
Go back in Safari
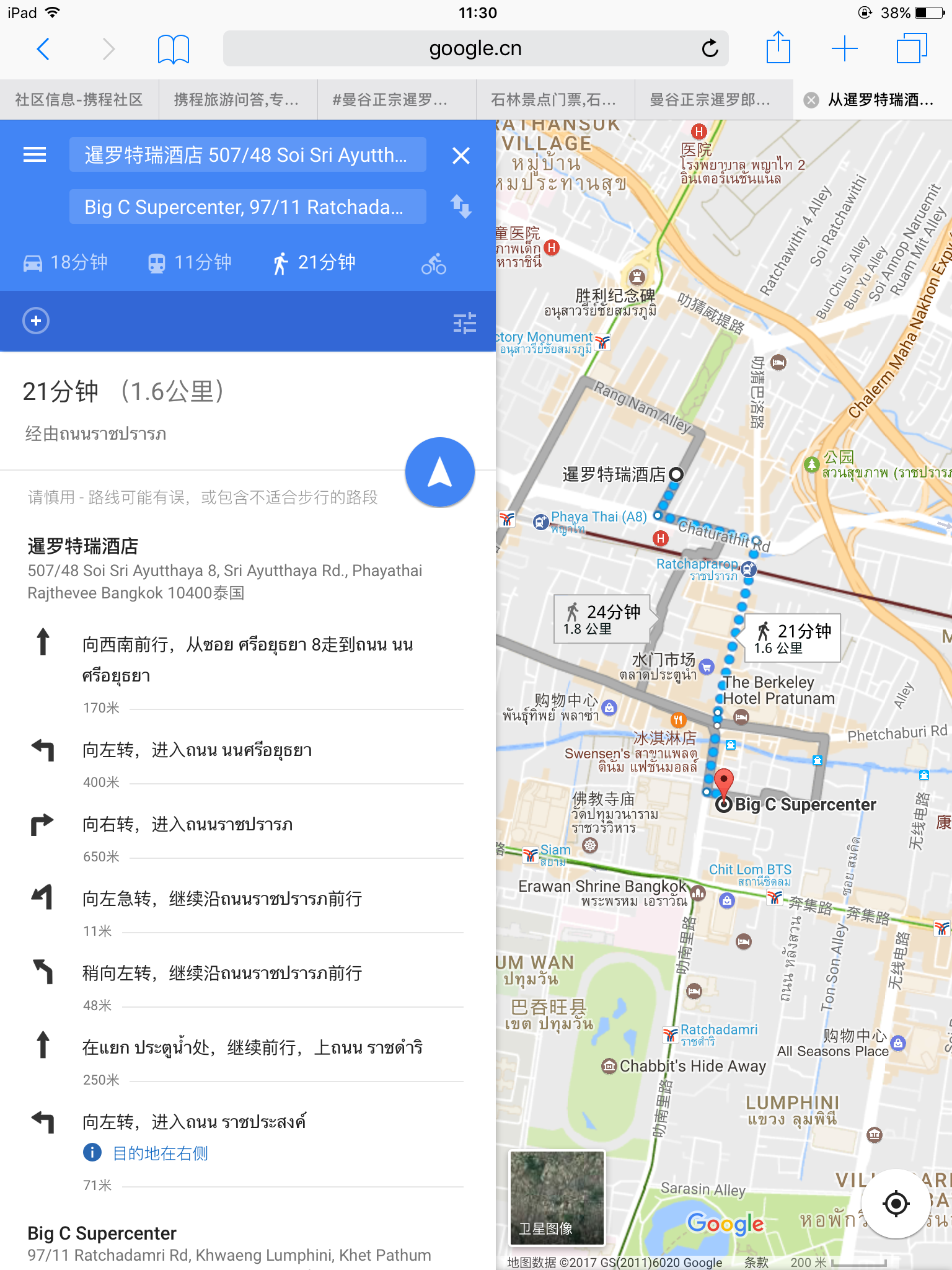43,48
